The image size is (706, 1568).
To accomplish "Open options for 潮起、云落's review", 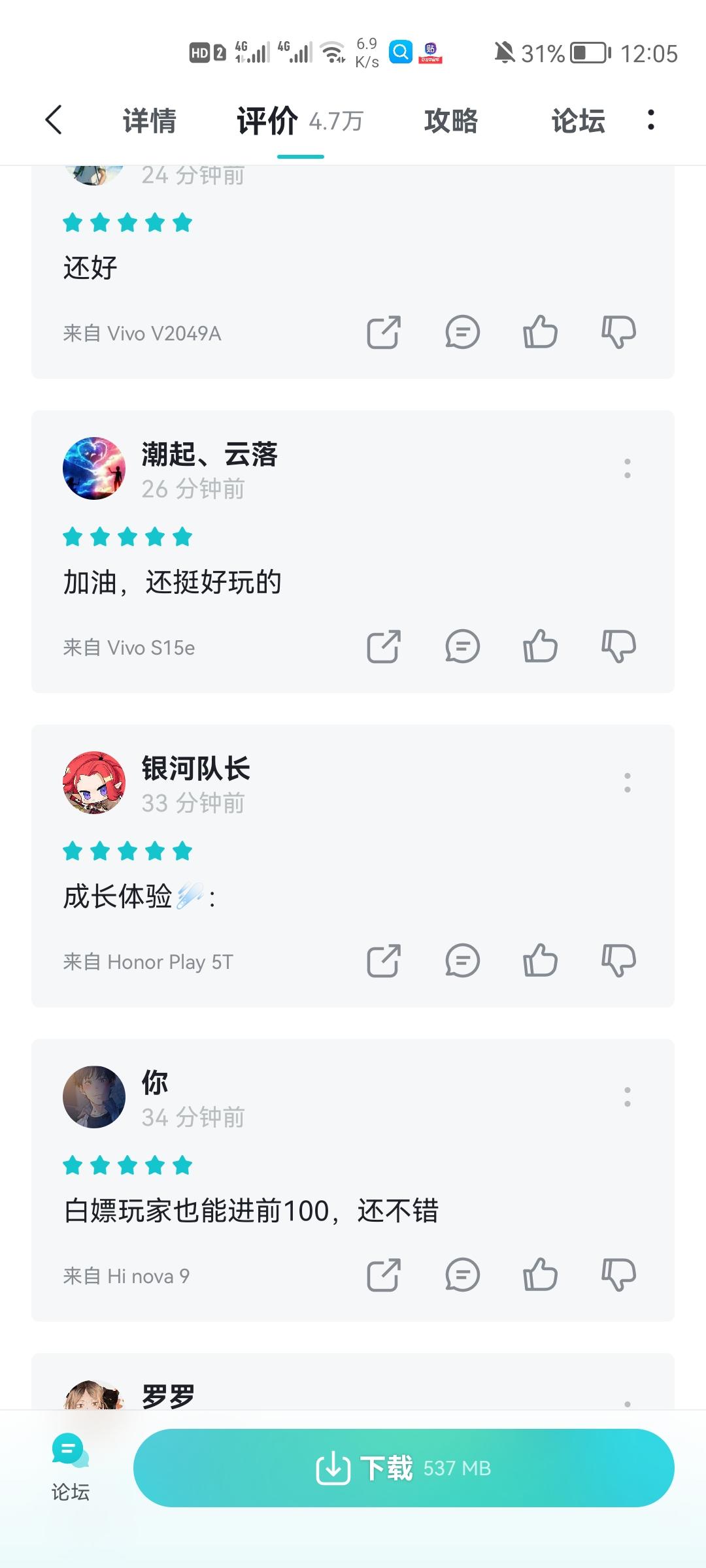I will [x=627, y=468].
